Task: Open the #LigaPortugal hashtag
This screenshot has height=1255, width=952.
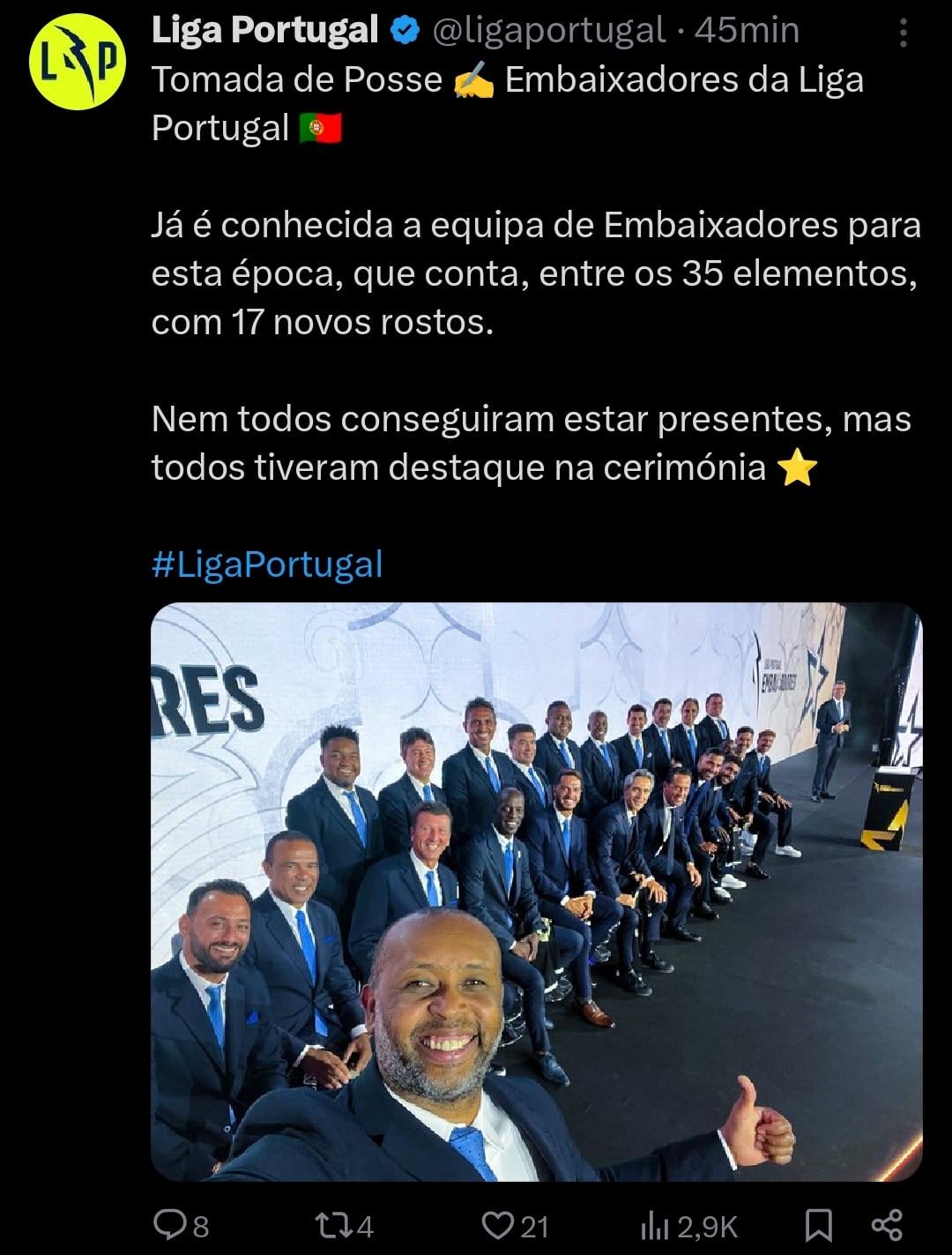Action: coord(267,564)
